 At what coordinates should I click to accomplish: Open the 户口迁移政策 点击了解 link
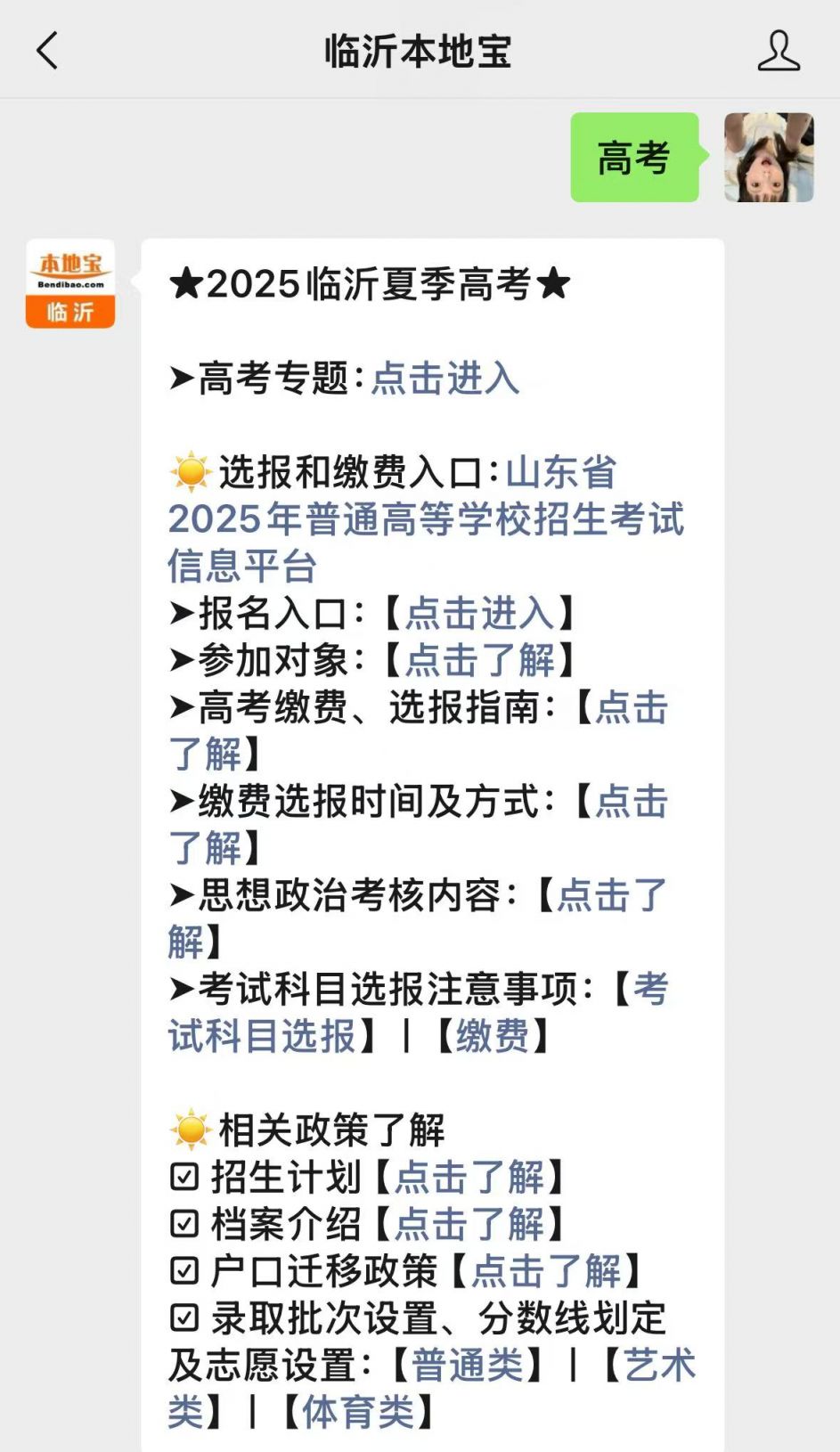click(x=545, y=1271)
